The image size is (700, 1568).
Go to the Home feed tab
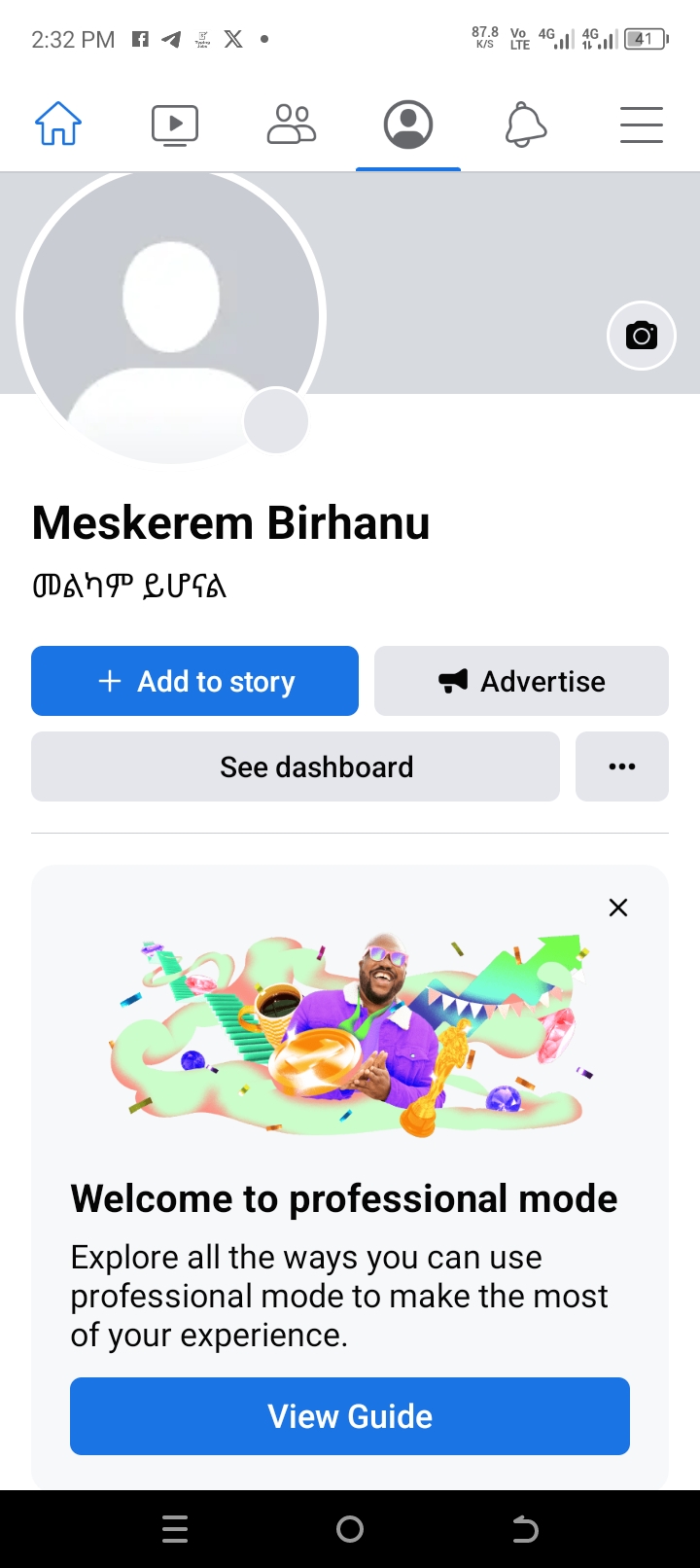(x=58, y=125)
